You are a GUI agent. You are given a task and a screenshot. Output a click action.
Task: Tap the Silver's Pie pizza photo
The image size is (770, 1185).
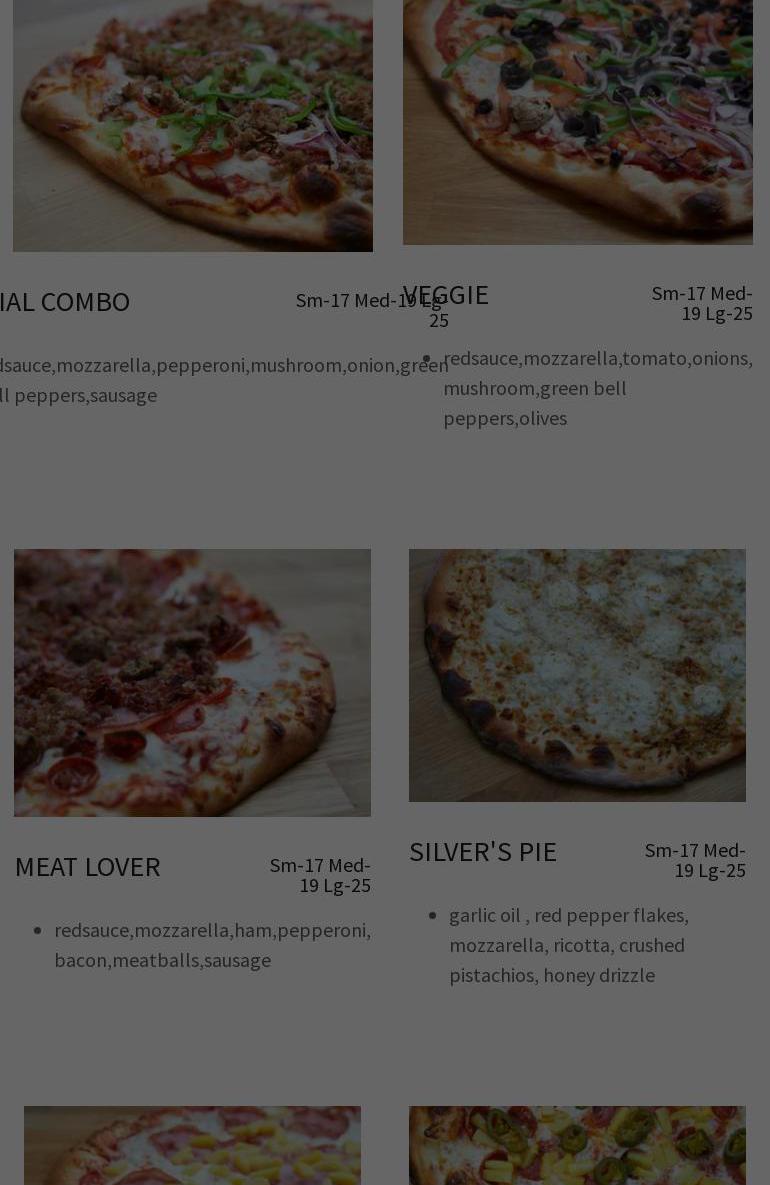[x=577, y=675]
